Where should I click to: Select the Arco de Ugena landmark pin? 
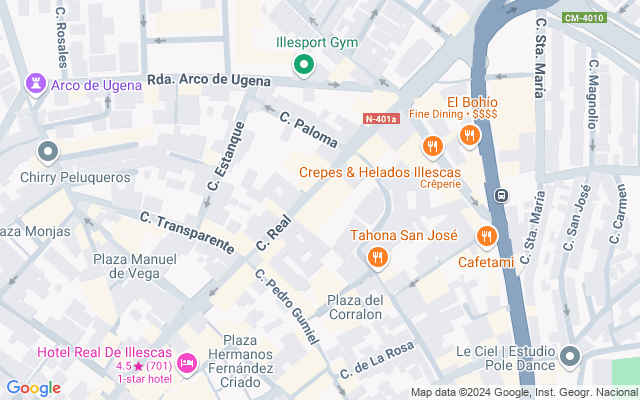pyautogui.click(x=36, y=84)
